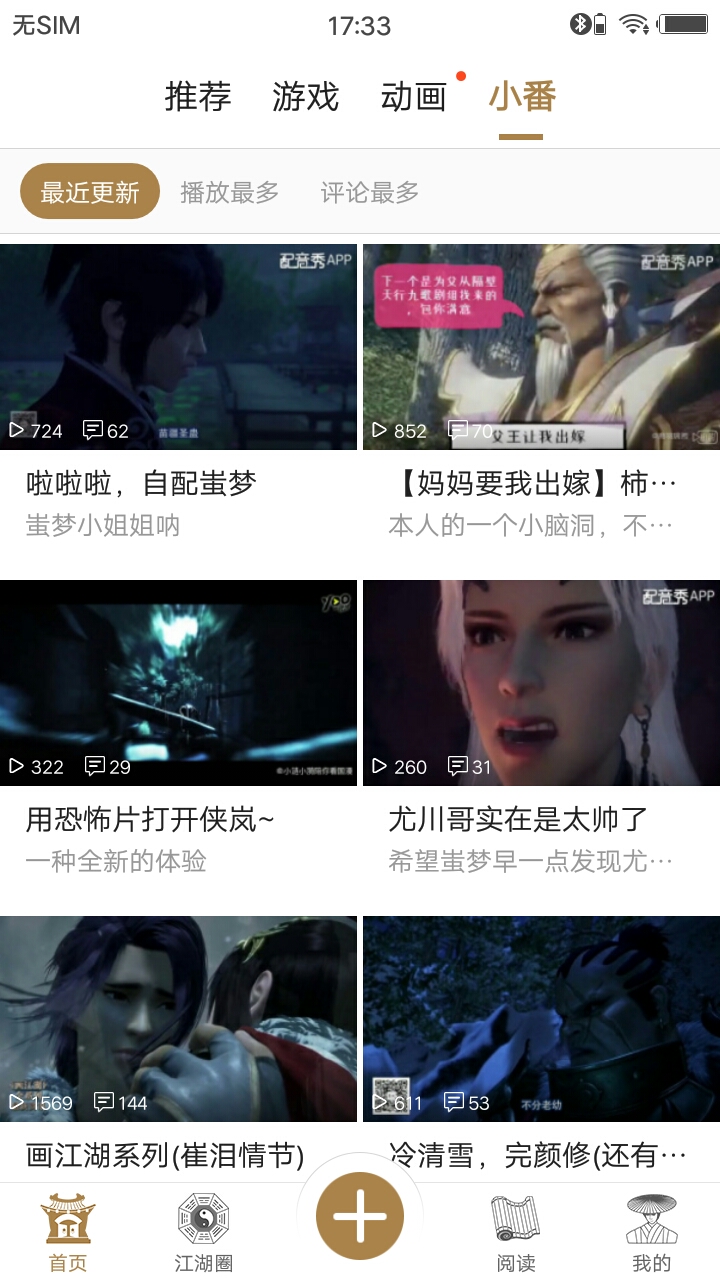Sort videos by 播放最多
This screenshot has width=720, height=1280.
pos(229,192)
